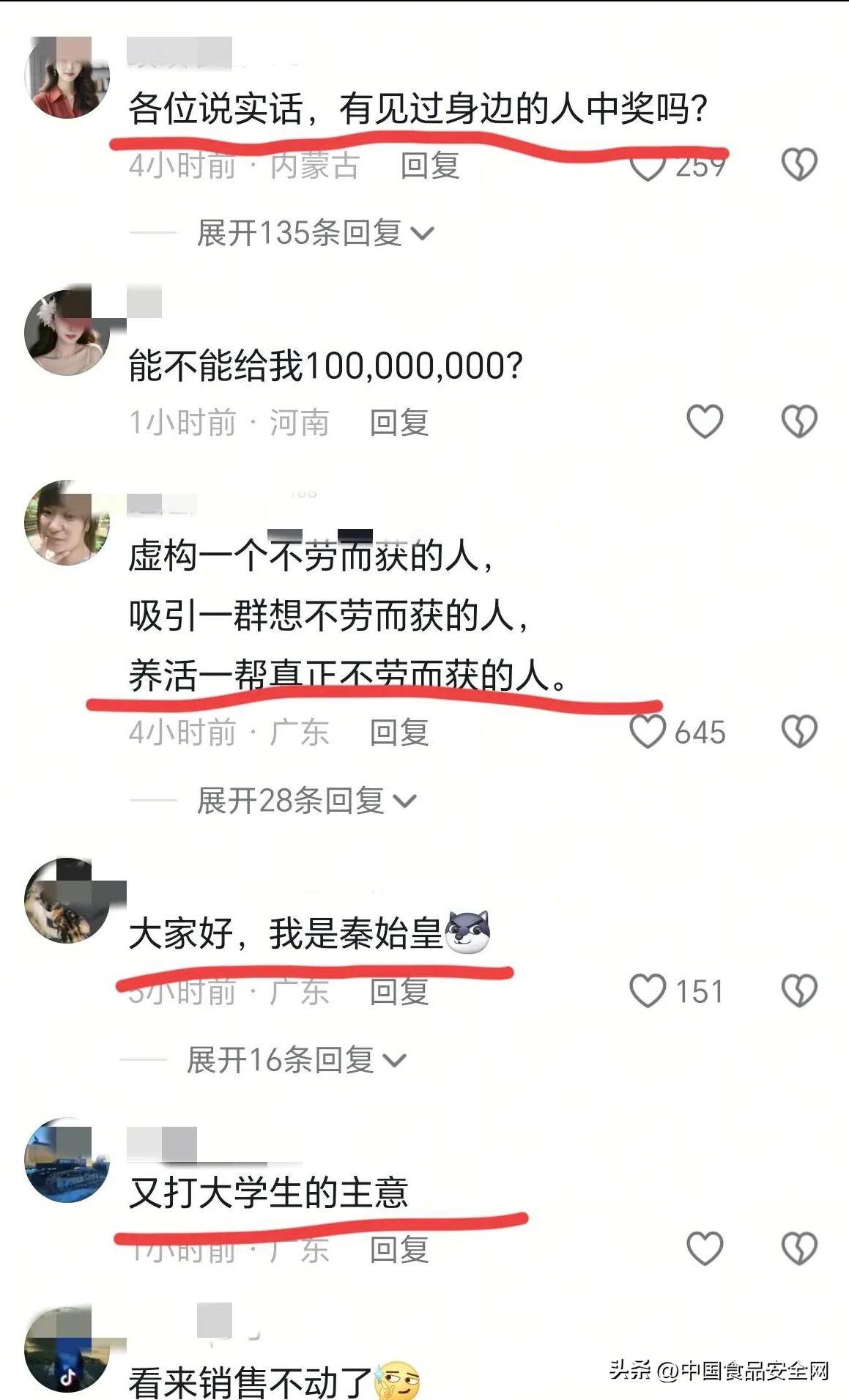Reply to the comment from 河南

(x=398, y=423)
